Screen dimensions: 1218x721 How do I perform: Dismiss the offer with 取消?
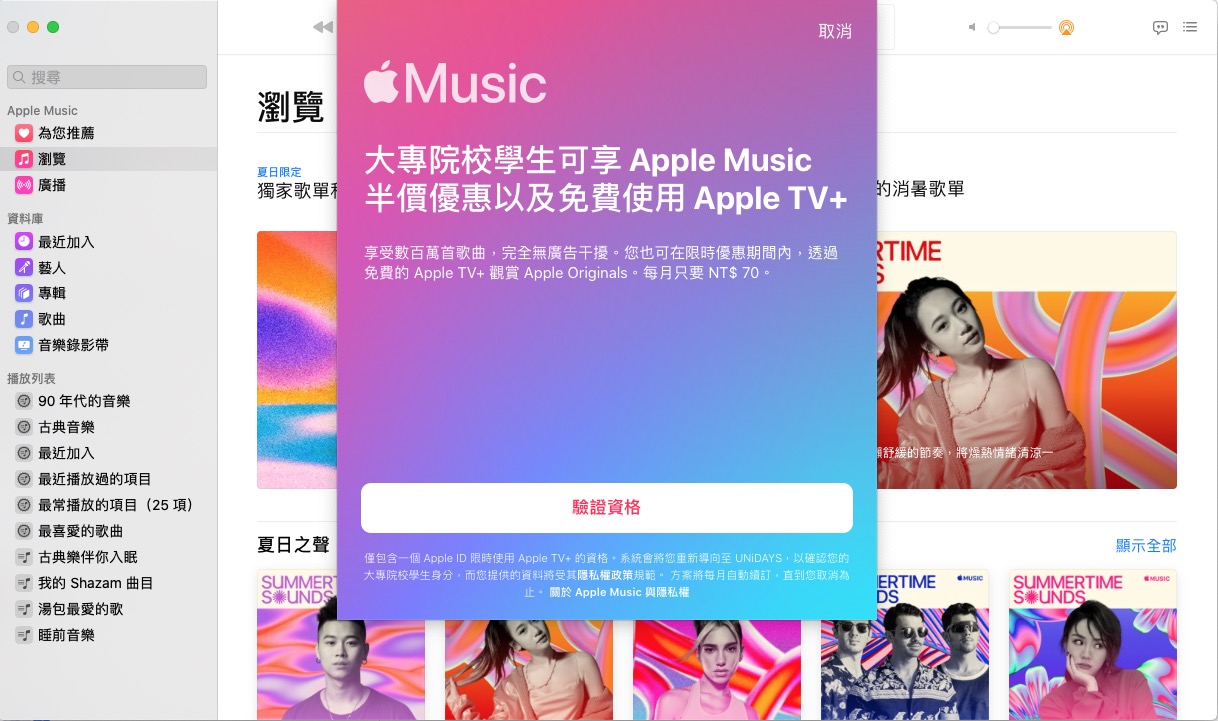[834, 31]
